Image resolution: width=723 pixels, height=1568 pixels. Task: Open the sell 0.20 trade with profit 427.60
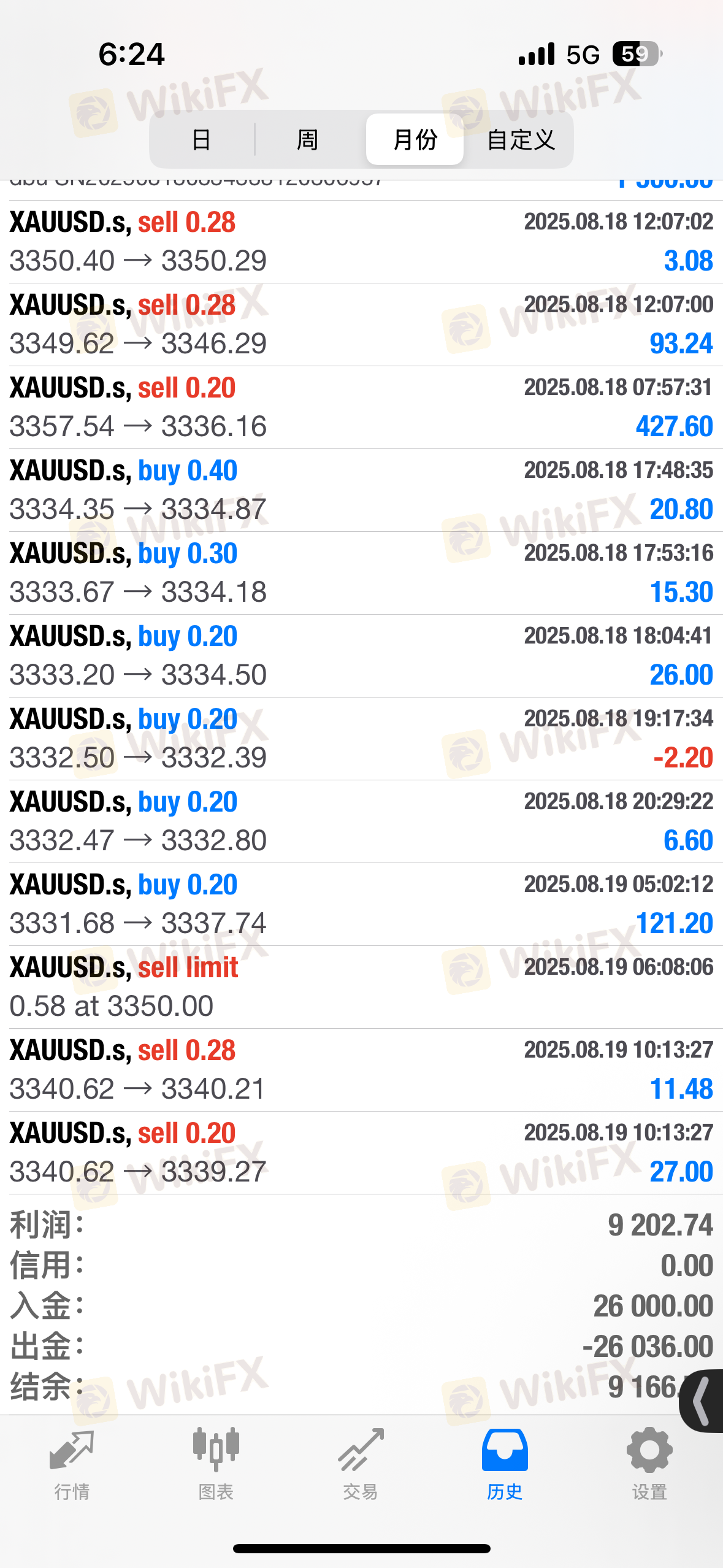(x=361, y=407)
